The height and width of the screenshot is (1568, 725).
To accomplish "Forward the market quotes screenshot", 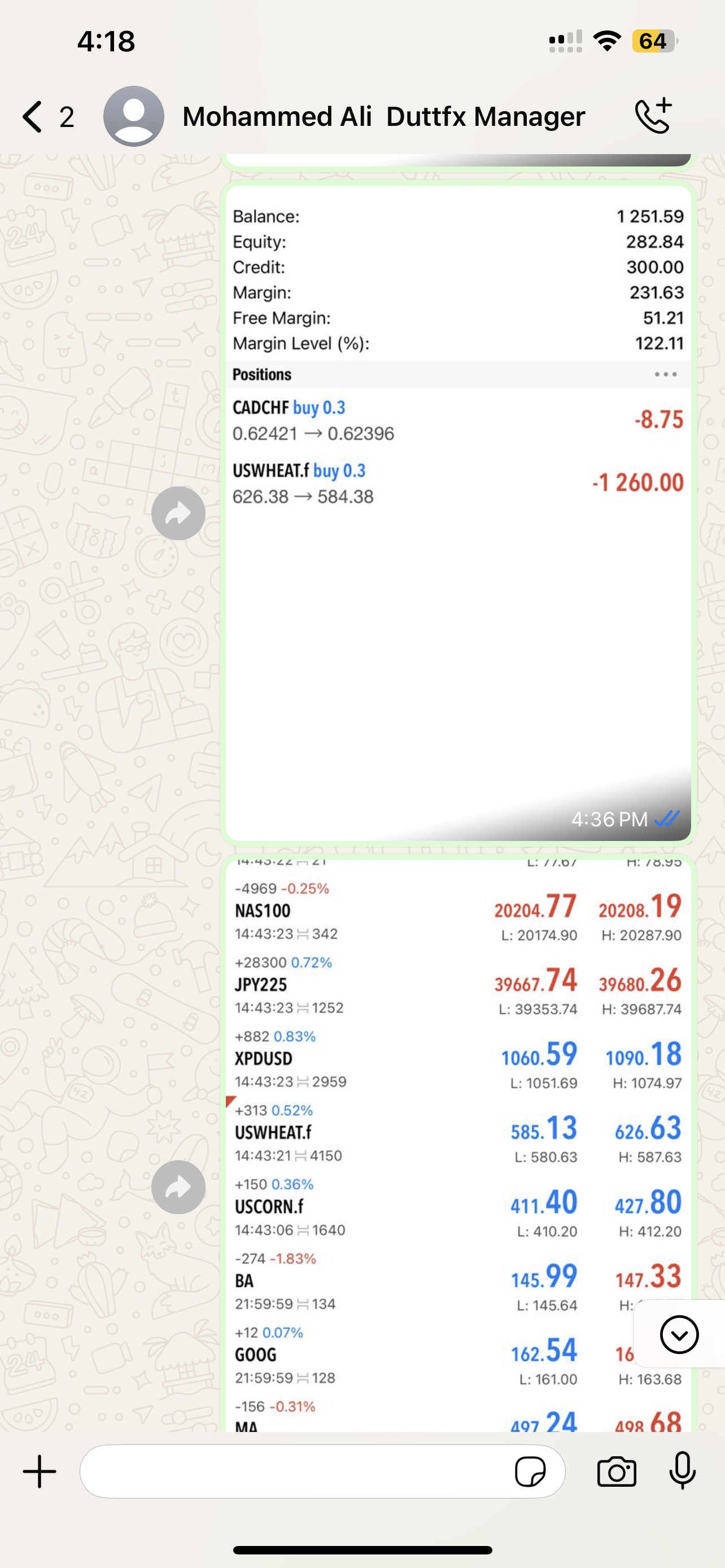I will [178, 1187].
